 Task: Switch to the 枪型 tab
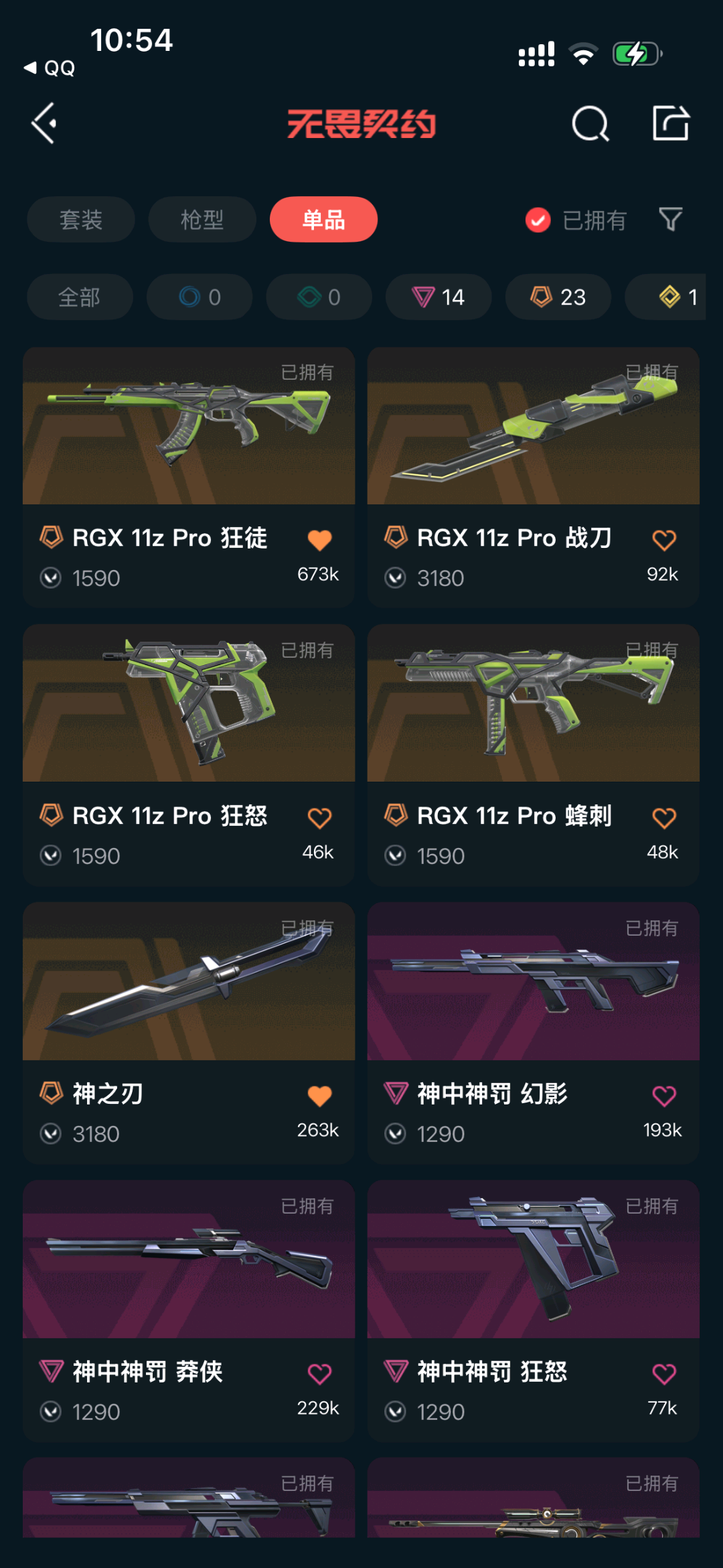click(x=202, y=220)
